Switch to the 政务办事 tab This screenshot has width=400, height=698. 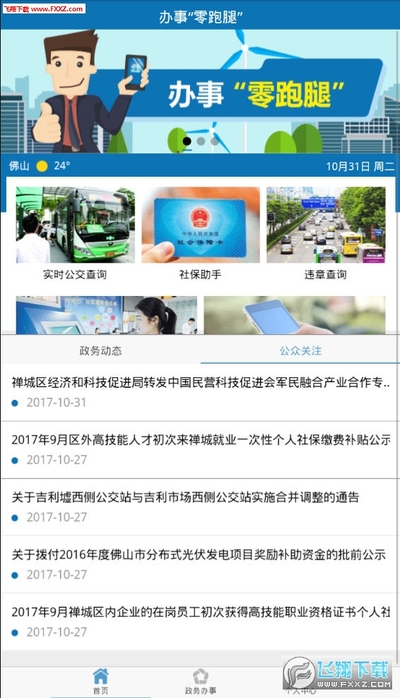200,682
